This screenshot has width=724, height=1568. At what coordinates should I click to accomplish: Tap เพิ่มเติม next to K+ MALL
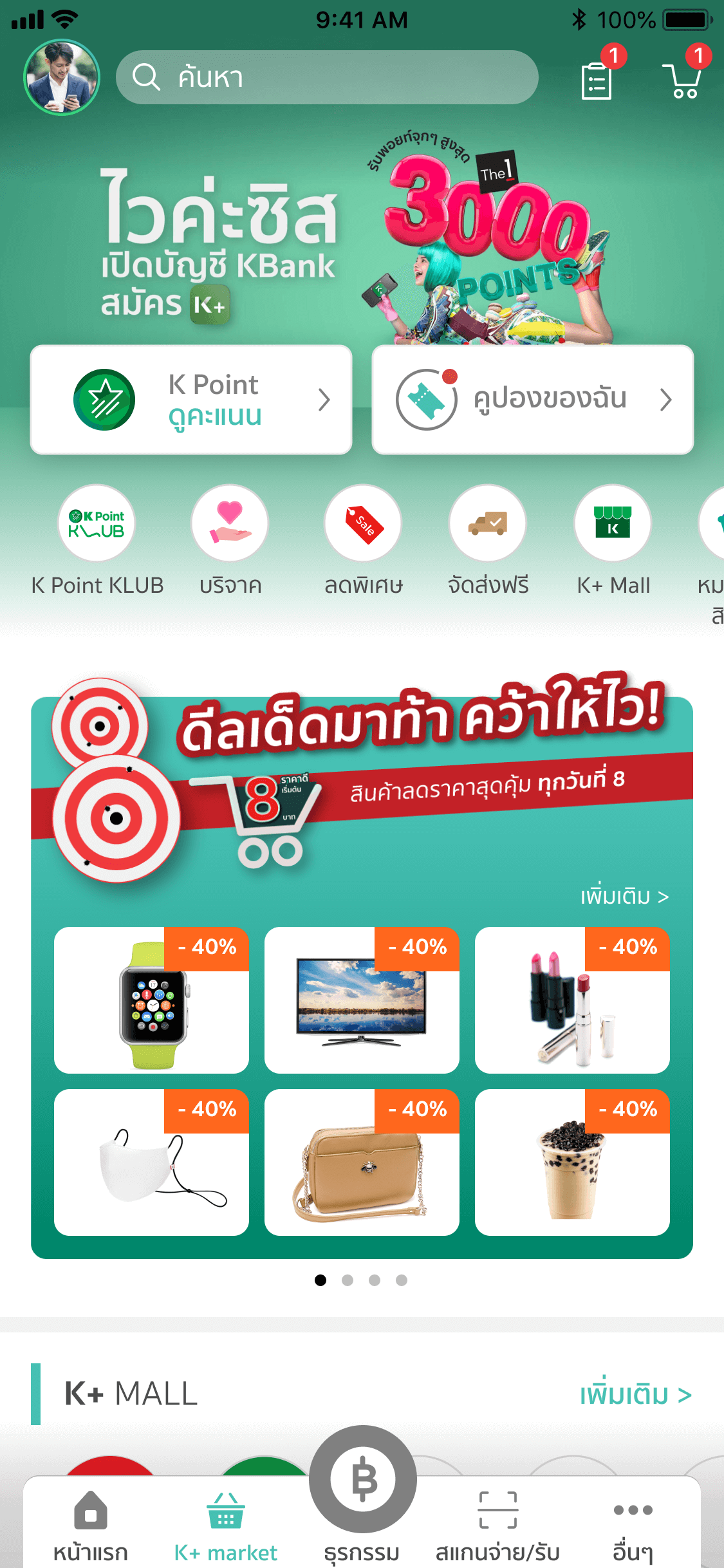pos(635,1395)
